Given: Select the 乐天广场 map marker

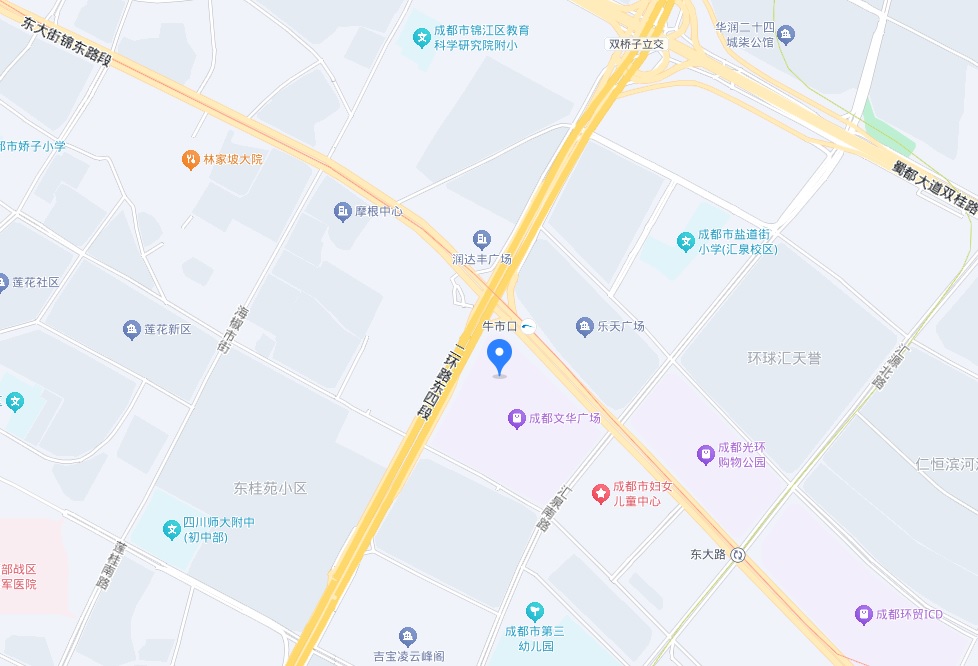Looking at the screenshot, I should 585,326.
